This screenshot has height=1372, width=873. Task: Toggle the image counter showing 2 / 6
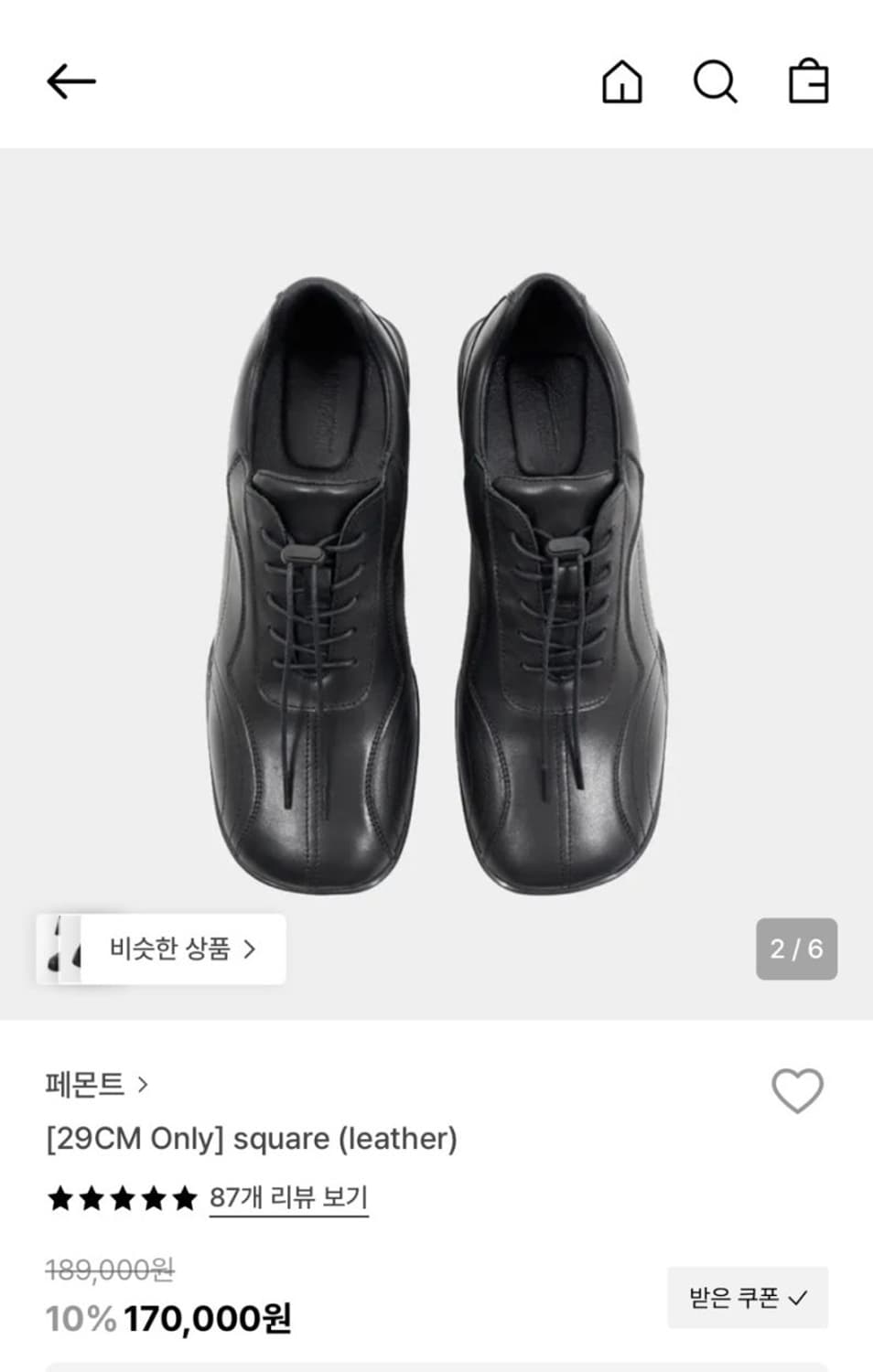click(x=796, y=949)
